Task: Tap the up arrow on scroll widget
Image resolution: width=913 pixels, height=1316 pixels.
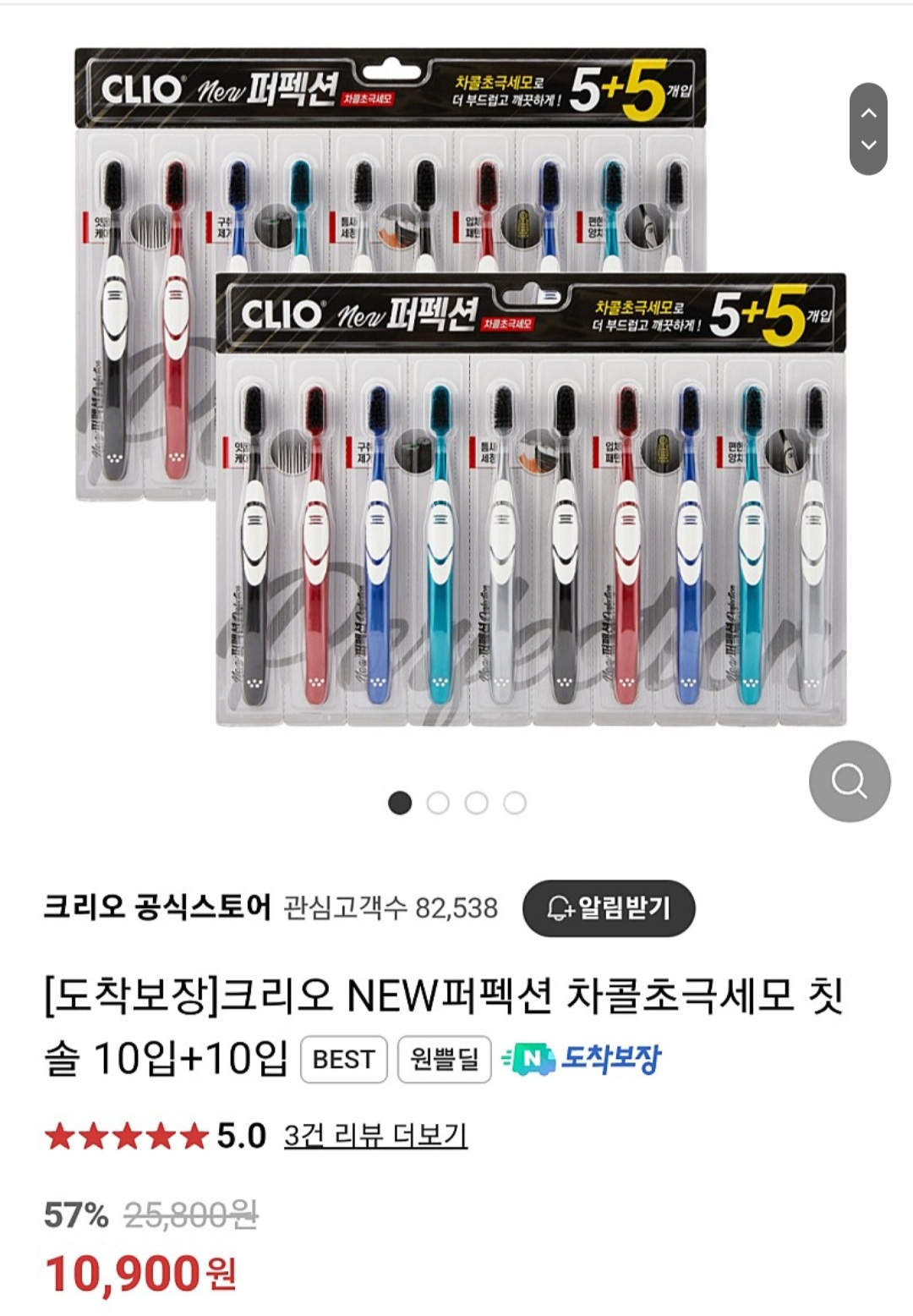Action: (868, 113)
